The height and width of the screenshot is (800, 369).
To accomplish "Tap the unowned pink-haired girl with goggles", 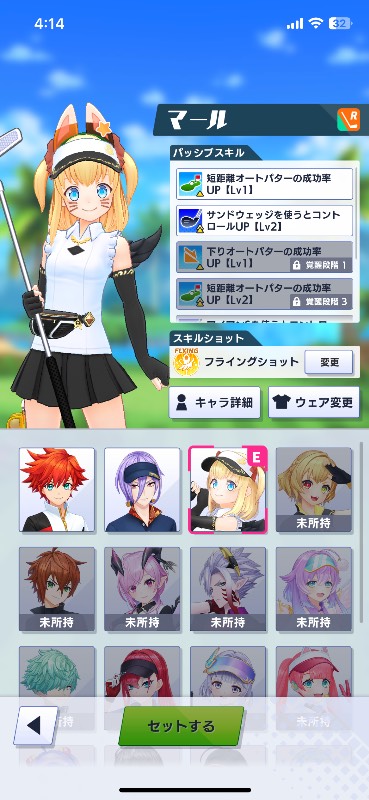I will (x=314, y=589).
